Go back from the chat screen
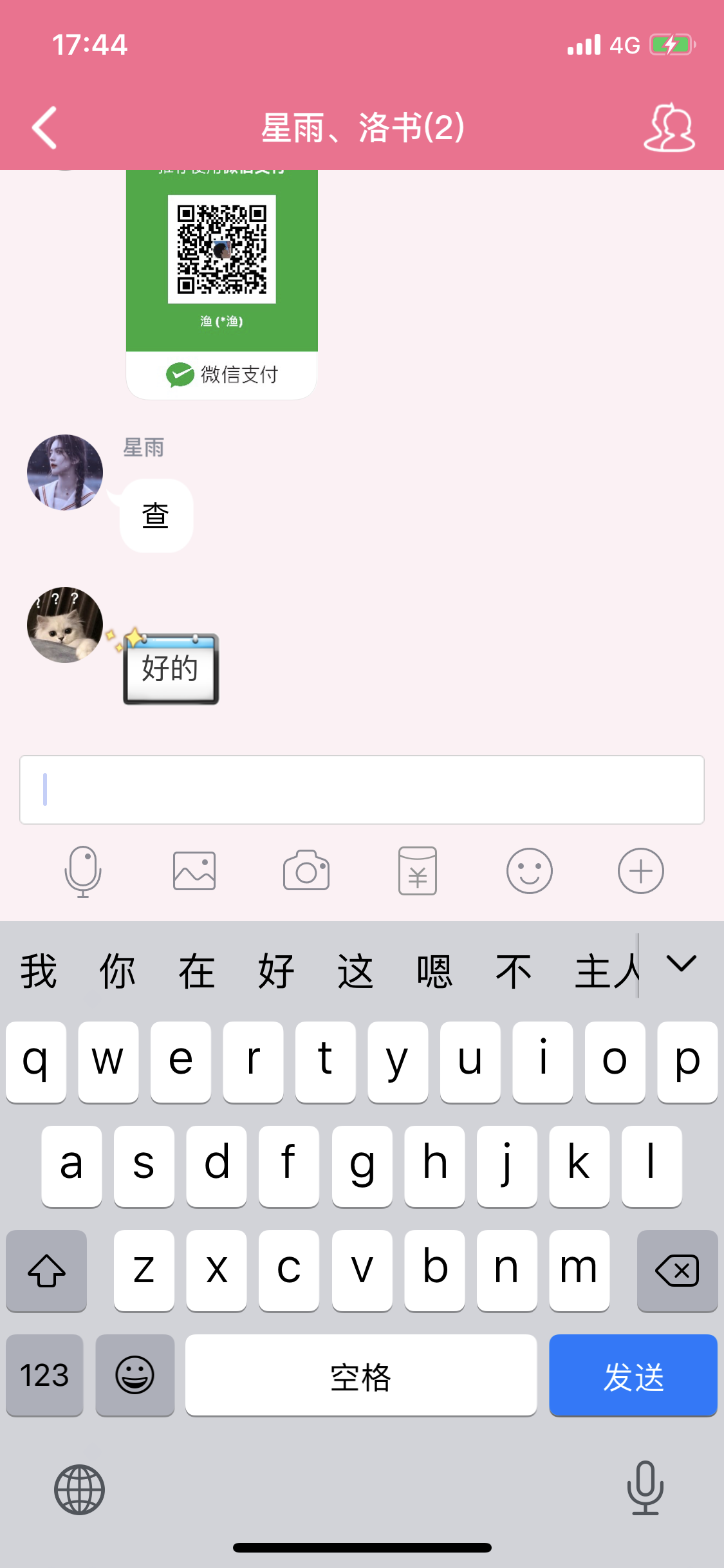 [x=45, y=127]
